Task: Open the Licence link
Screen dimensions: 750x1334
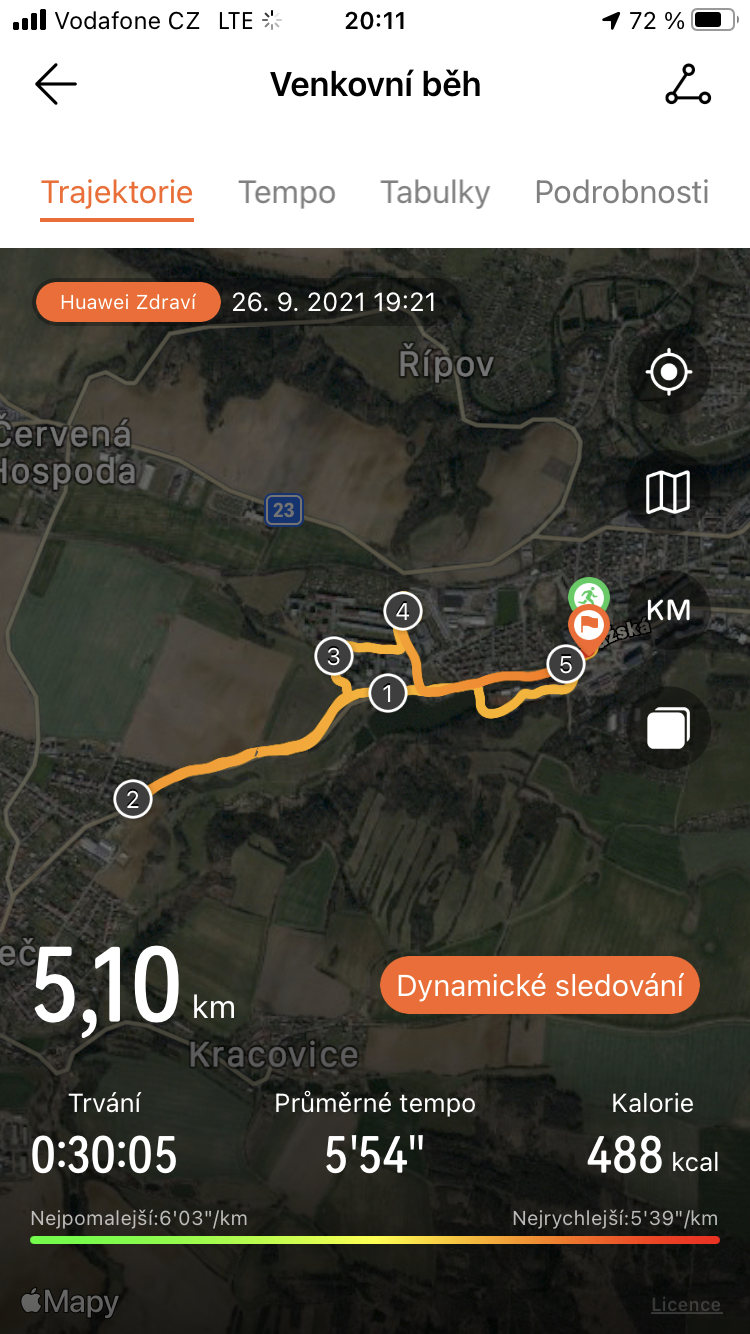Action: pyautogui.click(x=686, y=1305)
